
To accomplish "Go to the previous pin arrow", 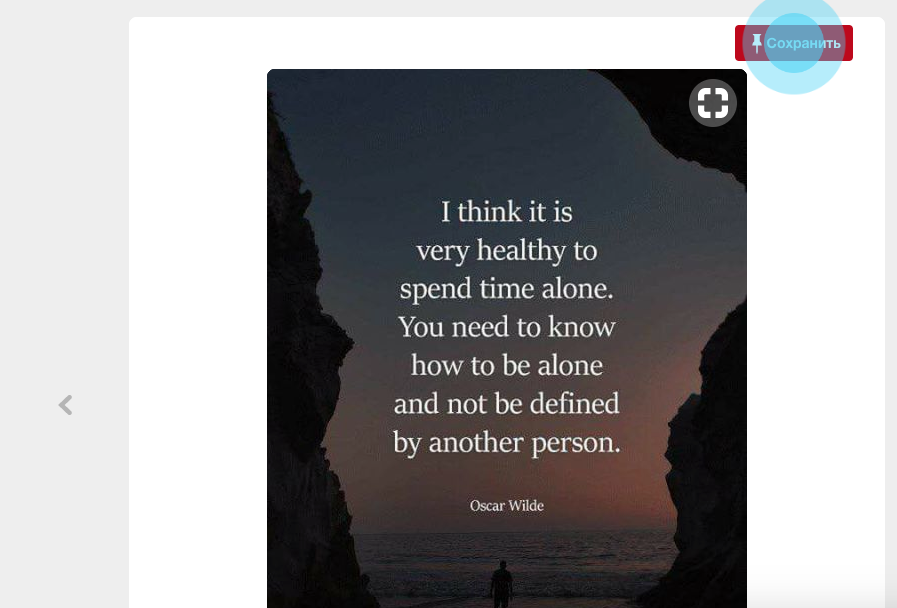I will [x=65, y=405].
